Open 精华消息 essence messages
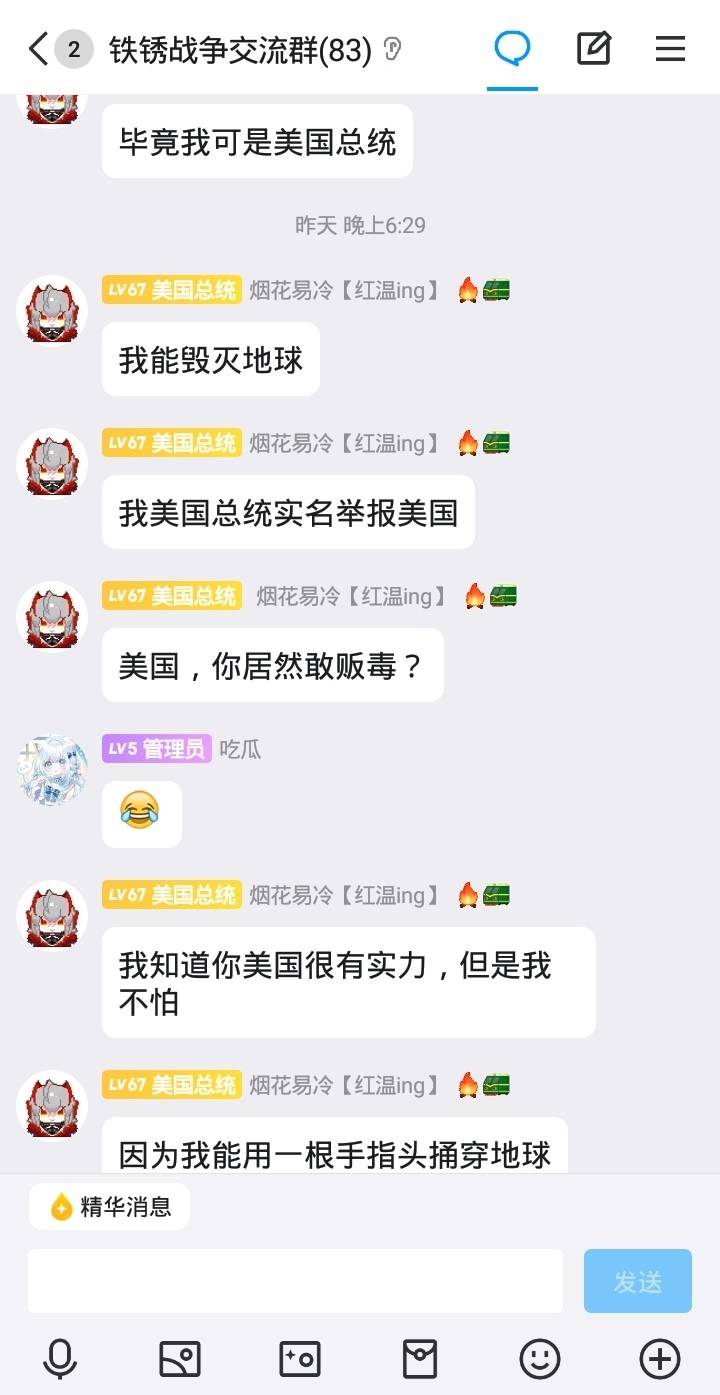The height and width of the screenshot is (1395, 720). pyautogui.click(x=109, y=1207)
